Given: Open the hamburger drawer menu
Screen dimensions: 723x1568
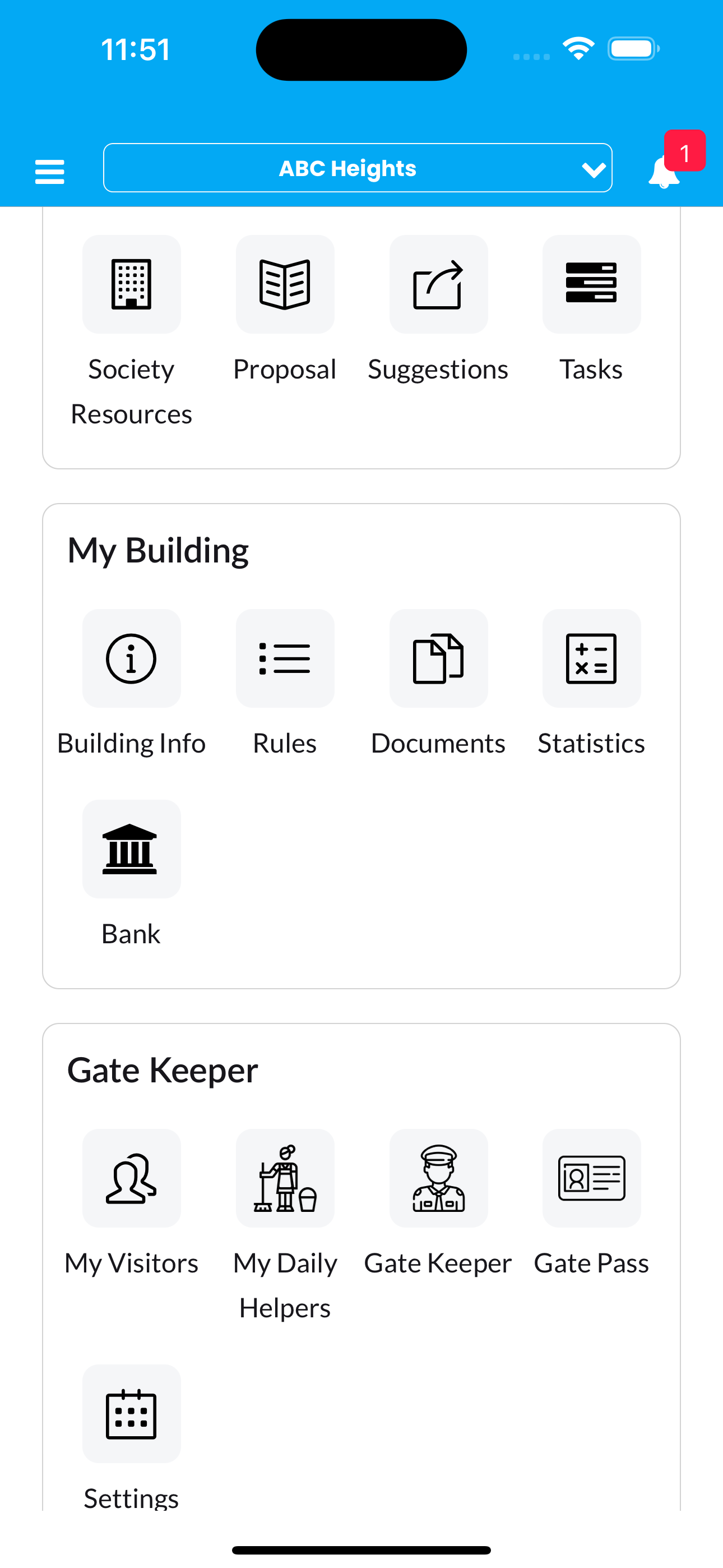Looking at the screenshot, I should pyautogui.click(x=49, y=171).
